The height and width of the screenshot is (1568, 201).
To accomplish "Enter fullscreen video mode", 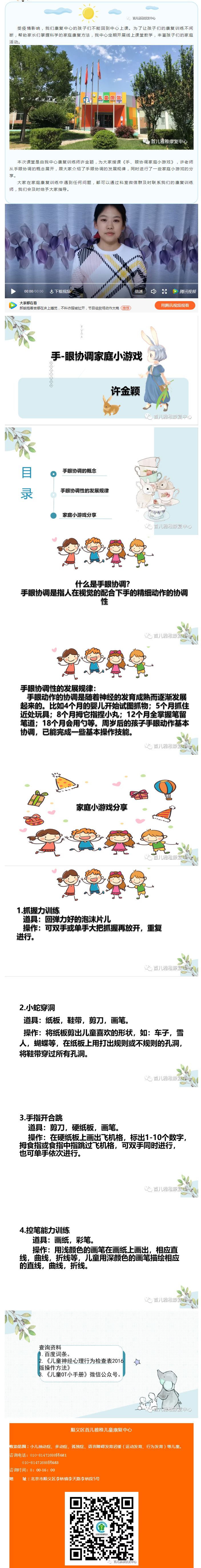I will coord(164,292).
